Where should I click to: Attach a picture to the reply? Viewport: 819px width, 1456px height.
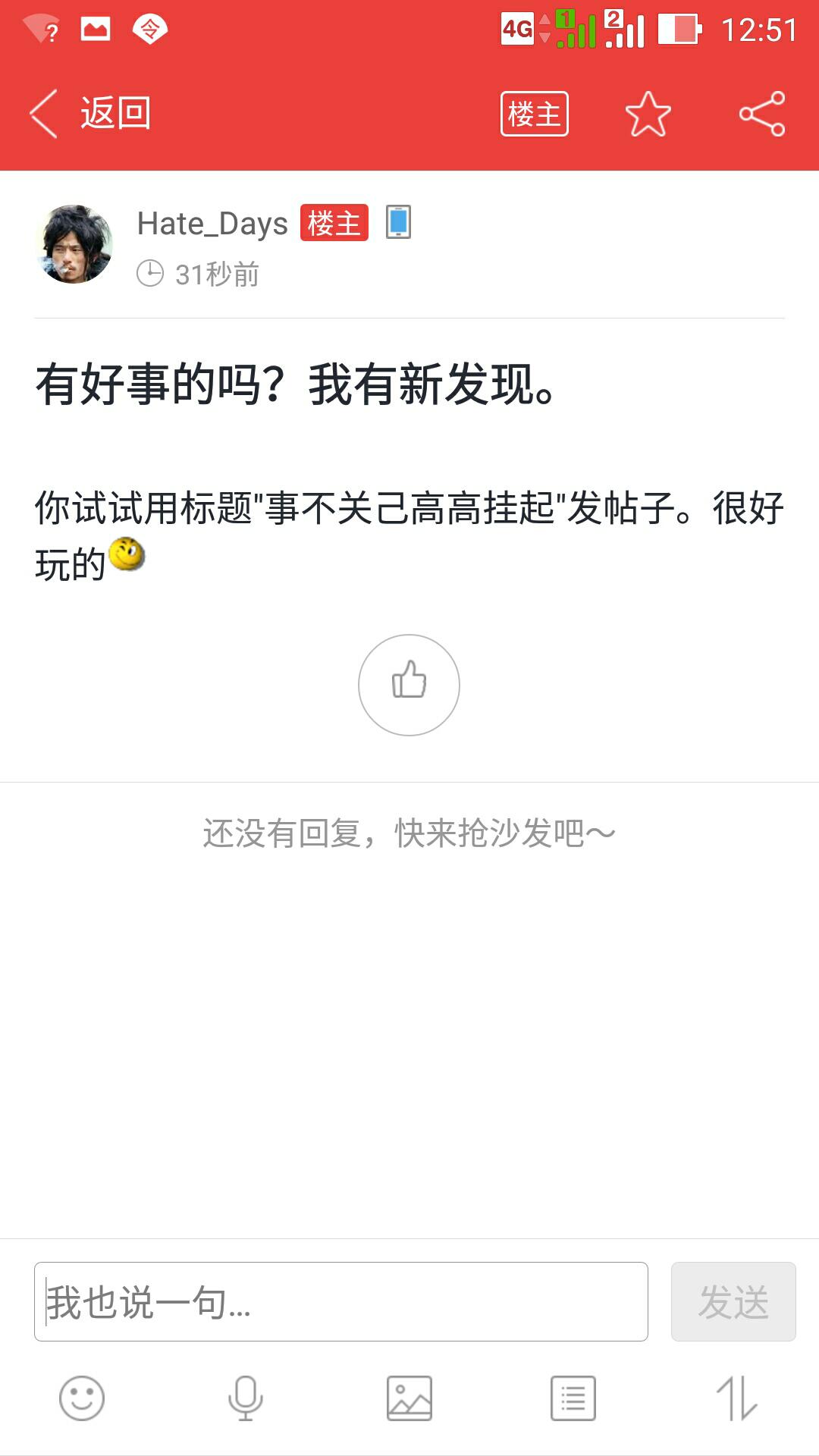click(409, 1398)
